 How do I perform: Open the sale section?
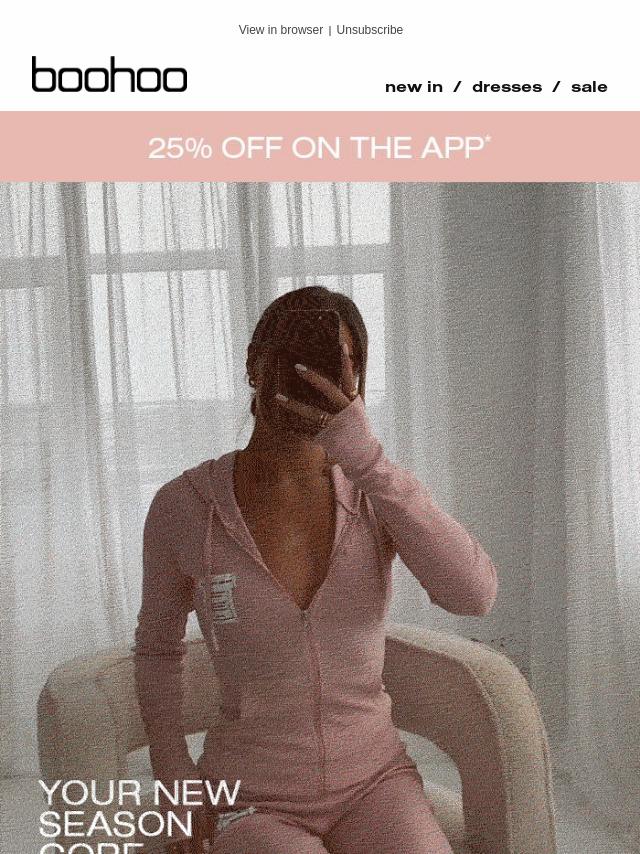pyautogui.click(x=589, y=87)
